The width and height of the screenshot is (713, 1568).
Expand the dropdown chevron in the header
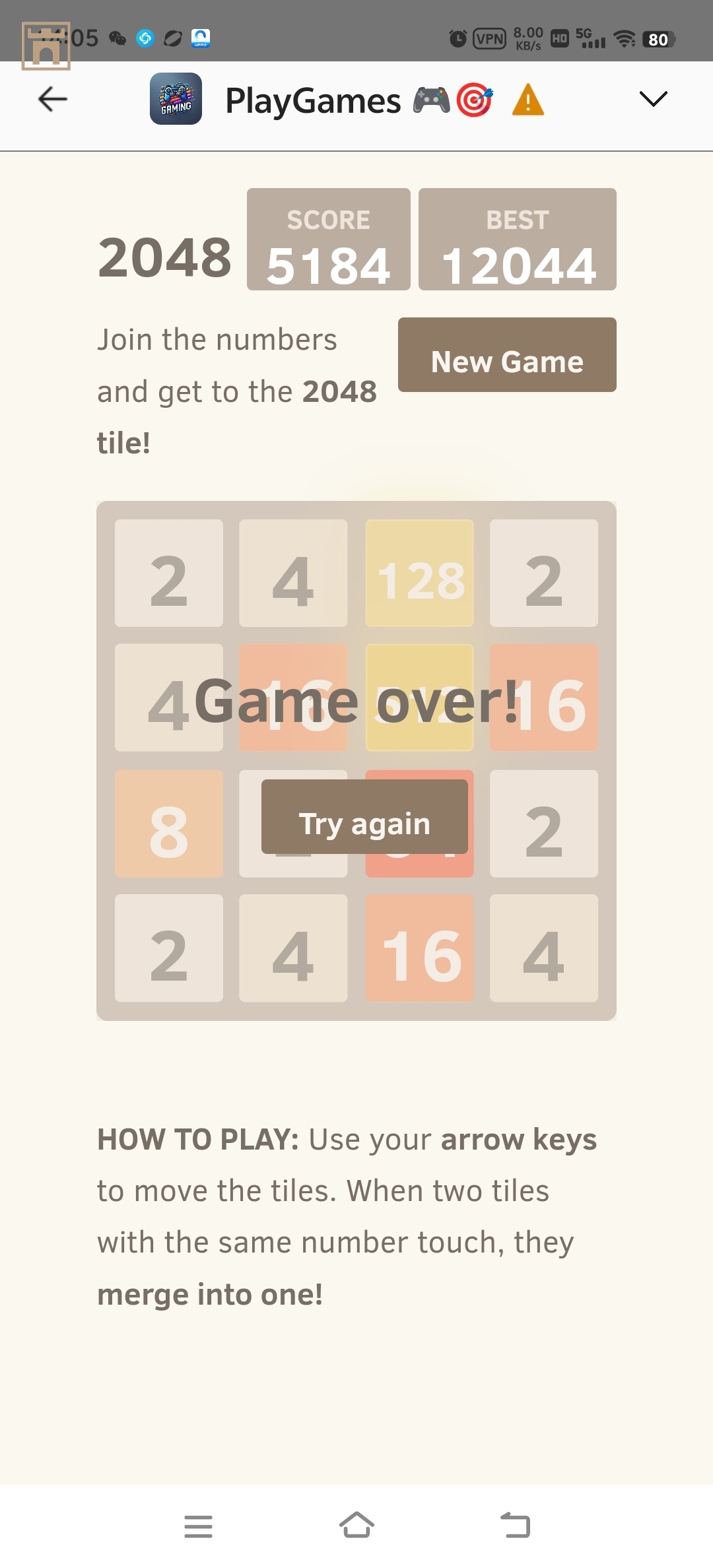[x=653, y=99]
